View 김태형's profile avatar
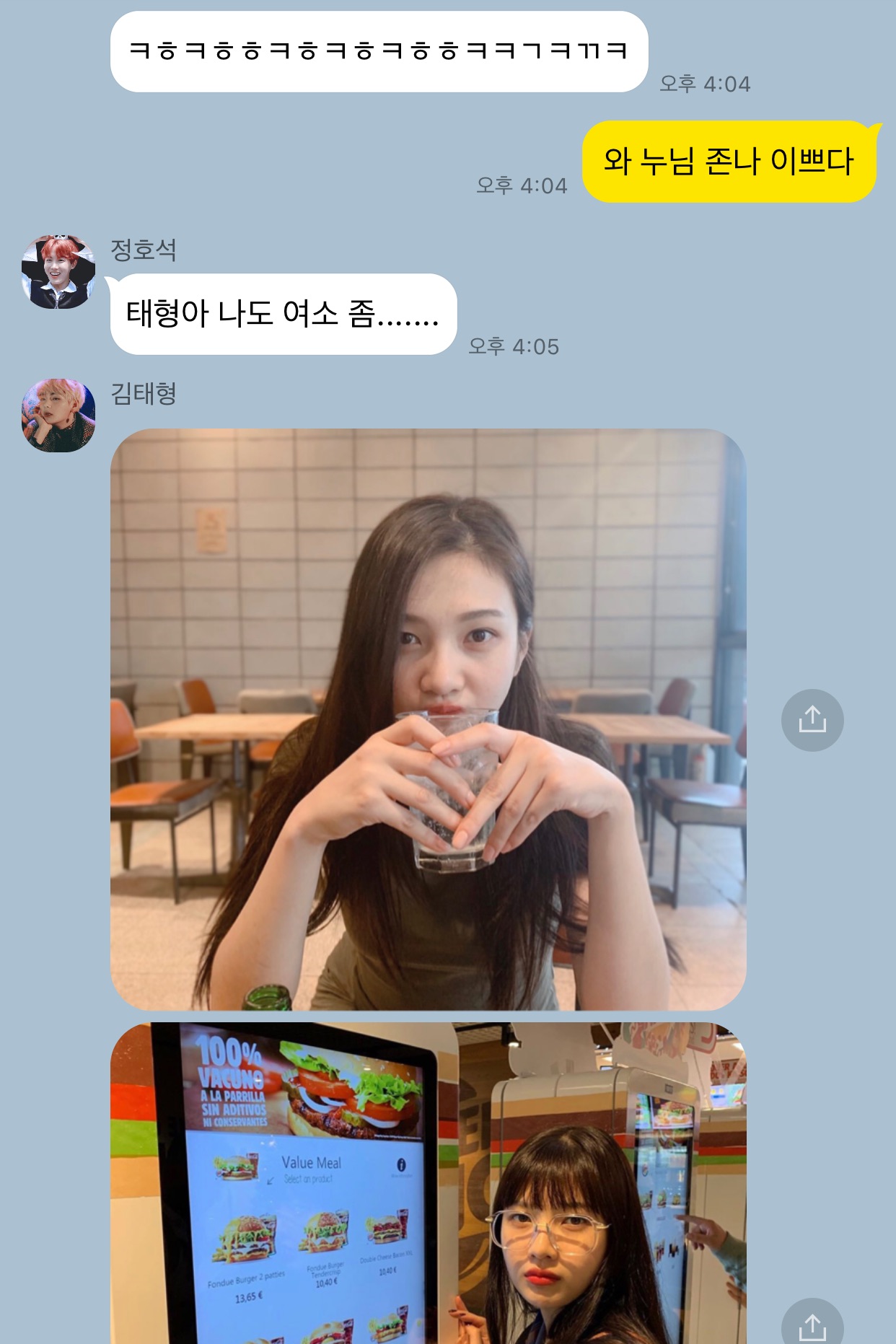The width and height of the screenshot is (896, 1344). (58, 416)
